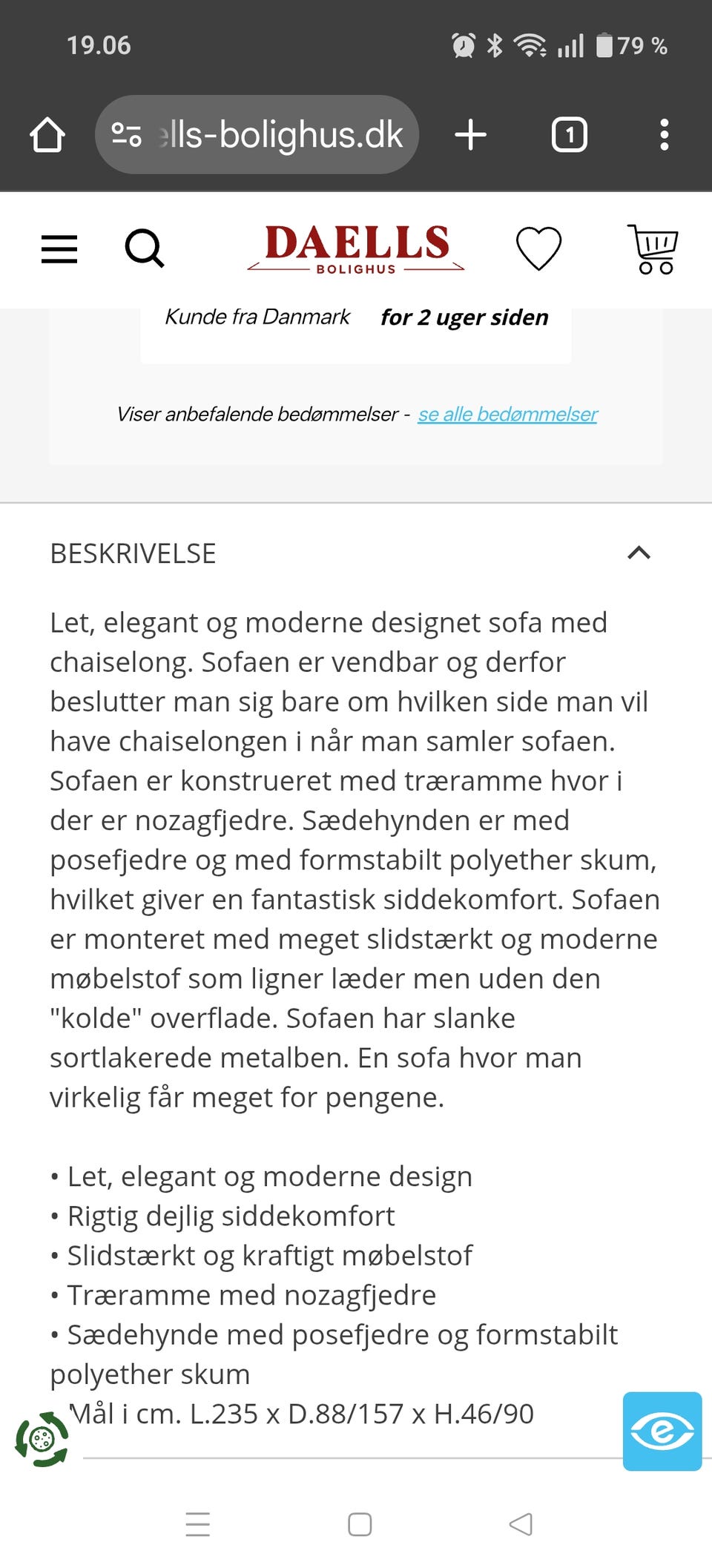Go to Daells Bolighus homepage via logo
Screen dimensions: 712x1568
(x=356, y=249)
